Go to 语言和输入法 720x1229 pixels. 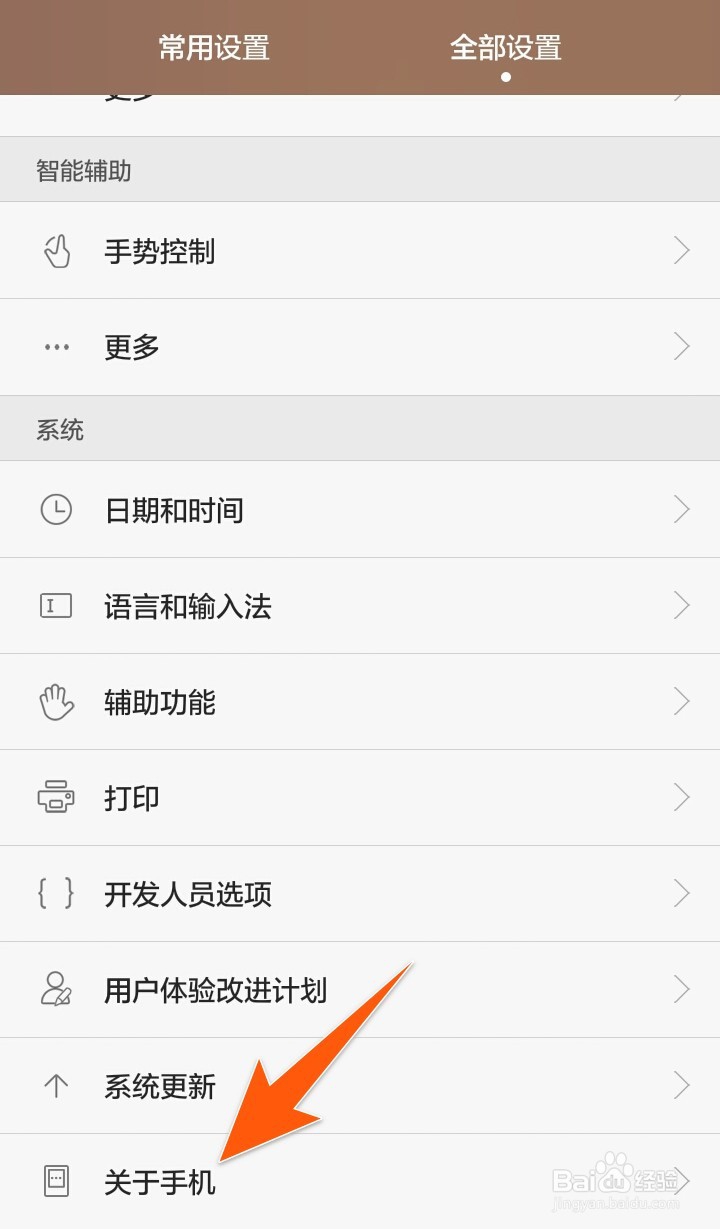pyautogui.click(x=360, y=606)
